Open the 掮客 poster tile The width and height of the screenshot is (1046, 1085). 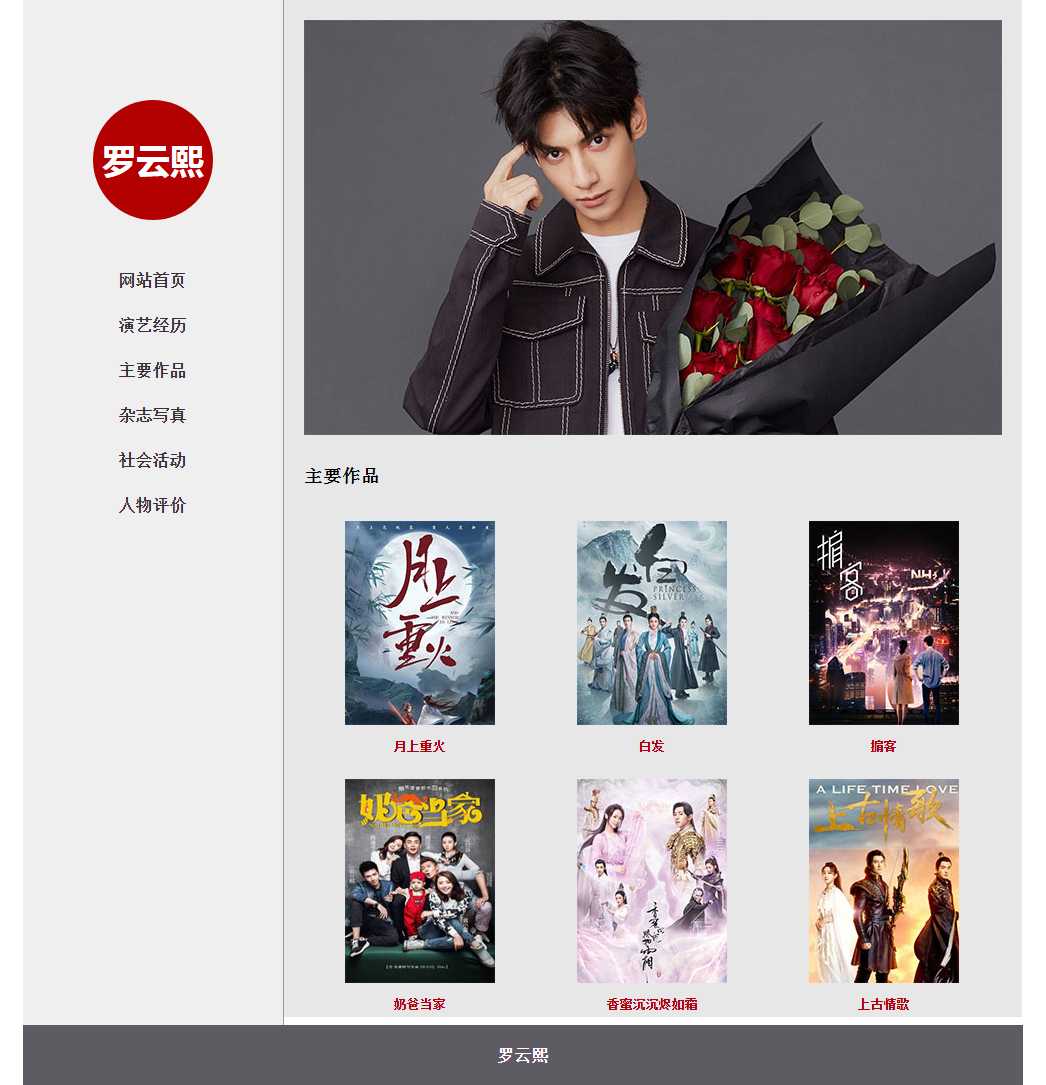884,622
